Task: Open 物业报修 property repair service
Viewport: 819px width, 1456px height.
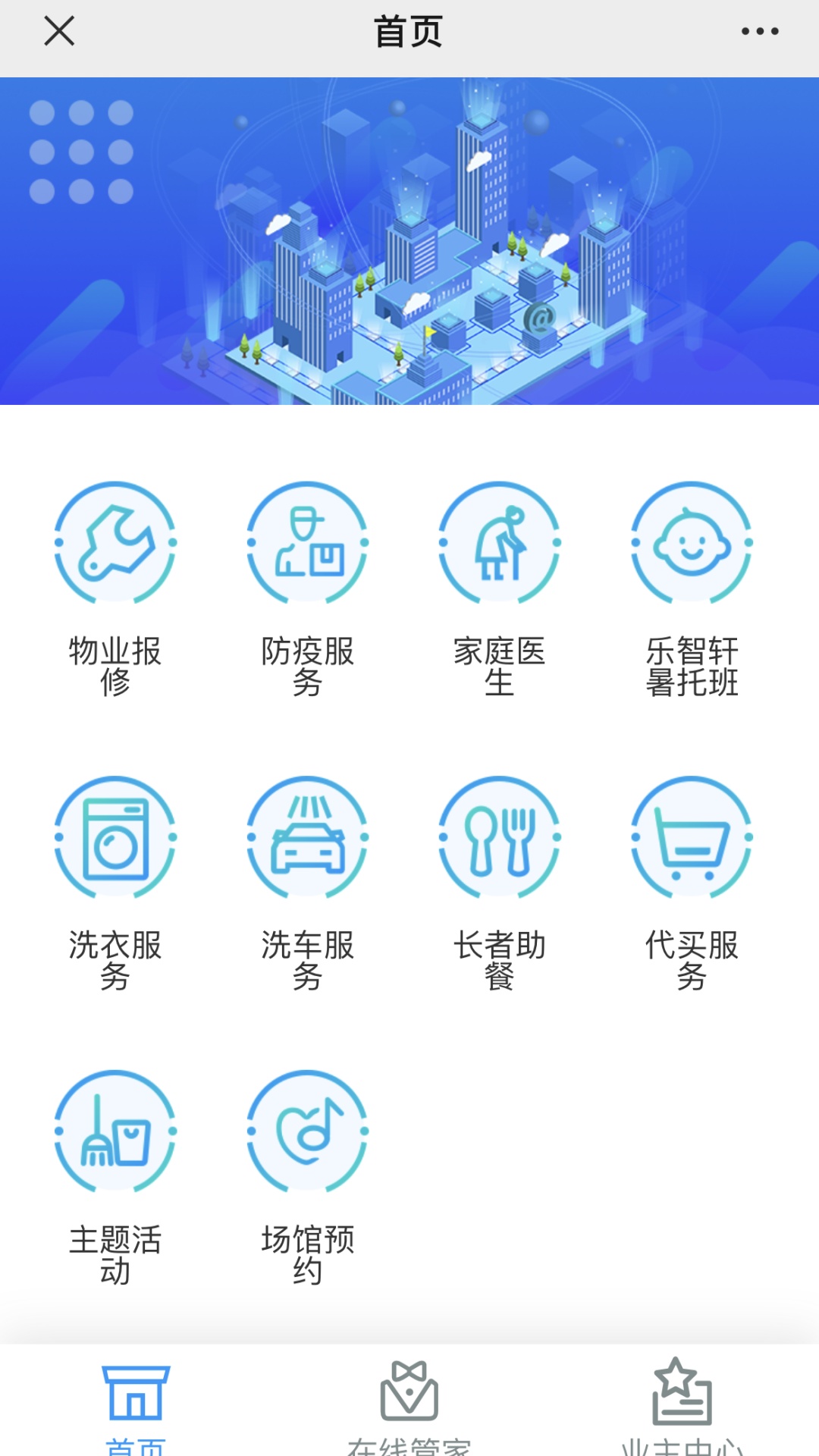Action: click(115, 543)
